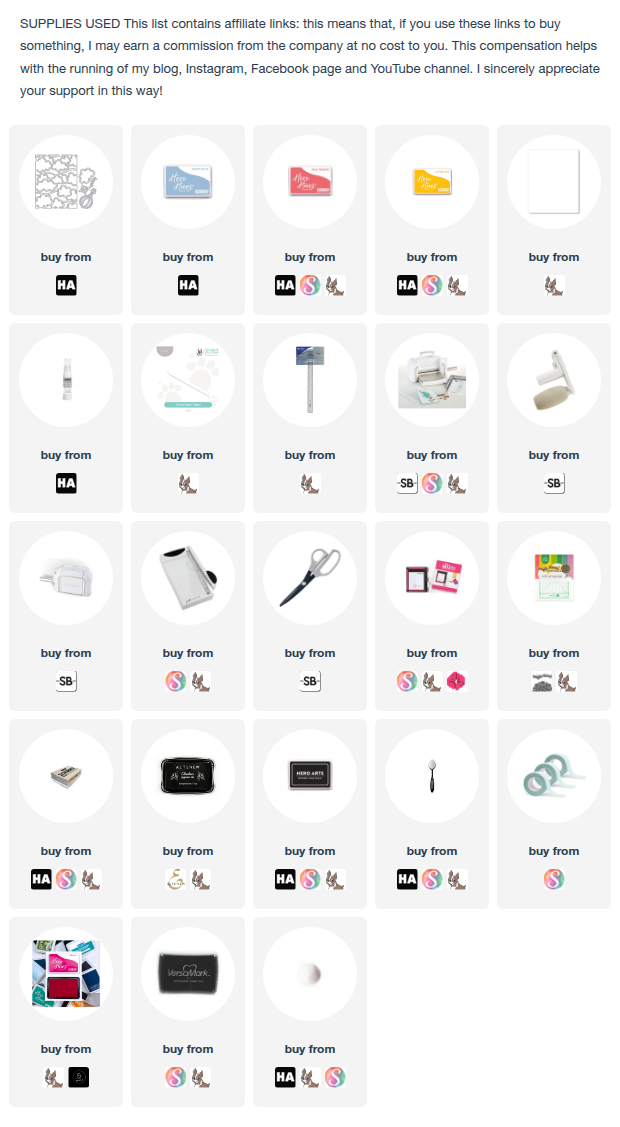Open the white cardstock product tile
620x1127 pixels.
pyautogui.click(x=554, y=182)
